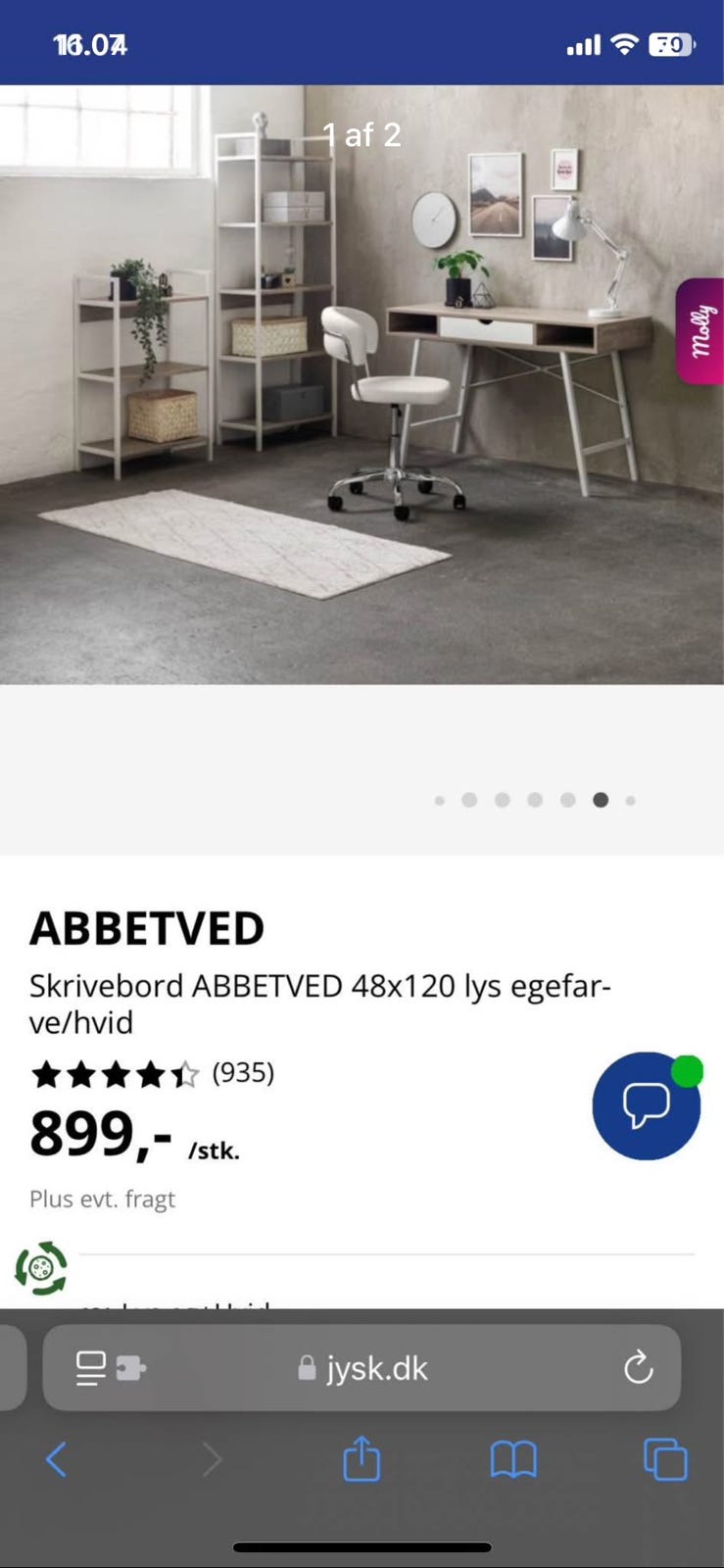This screenshot has height=1568, width=724.
Task: Open the tab switcher icon
Action: click(664, 1459)
